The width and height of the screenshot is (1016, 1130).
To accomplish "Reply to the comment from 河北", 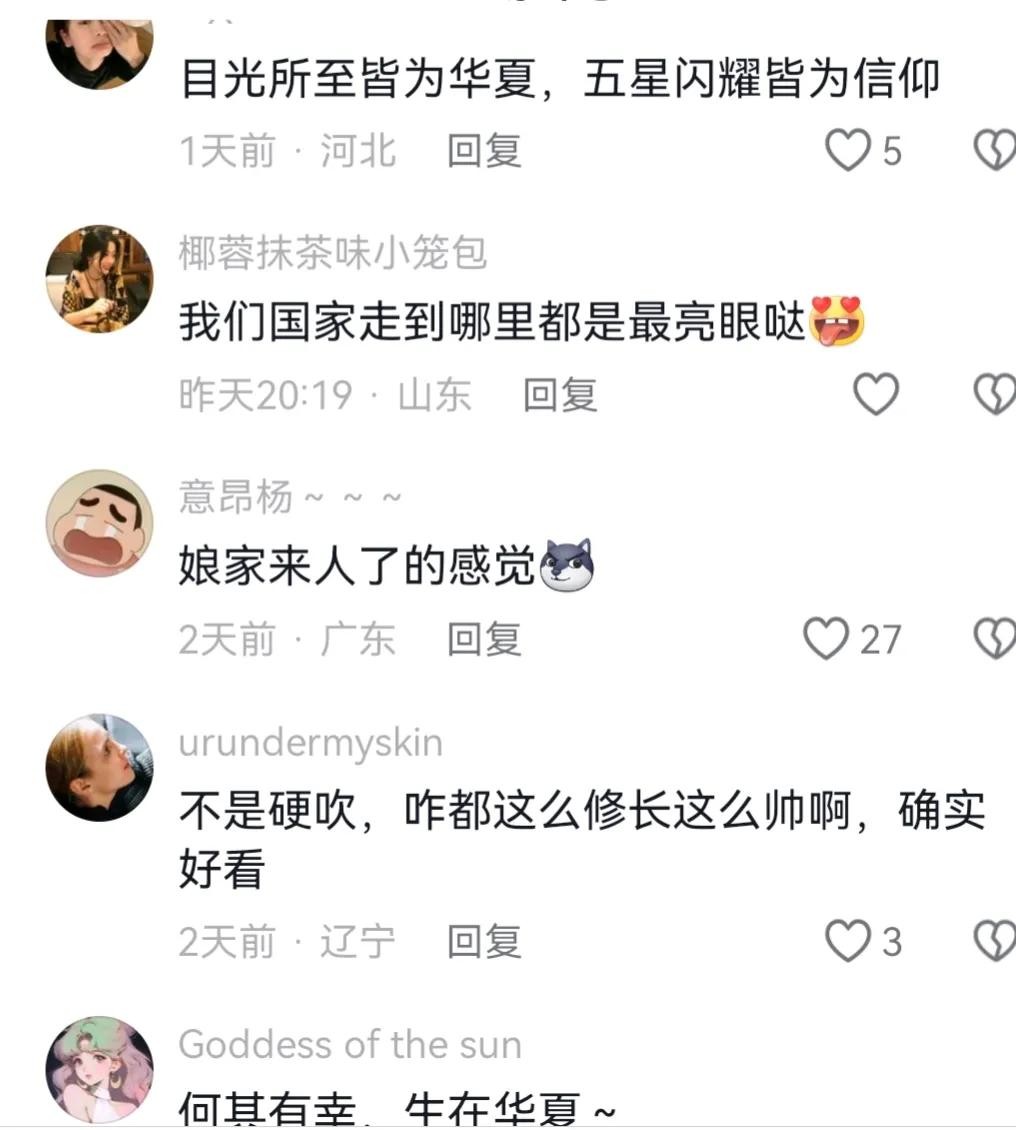I will click(x=484, y=152).
